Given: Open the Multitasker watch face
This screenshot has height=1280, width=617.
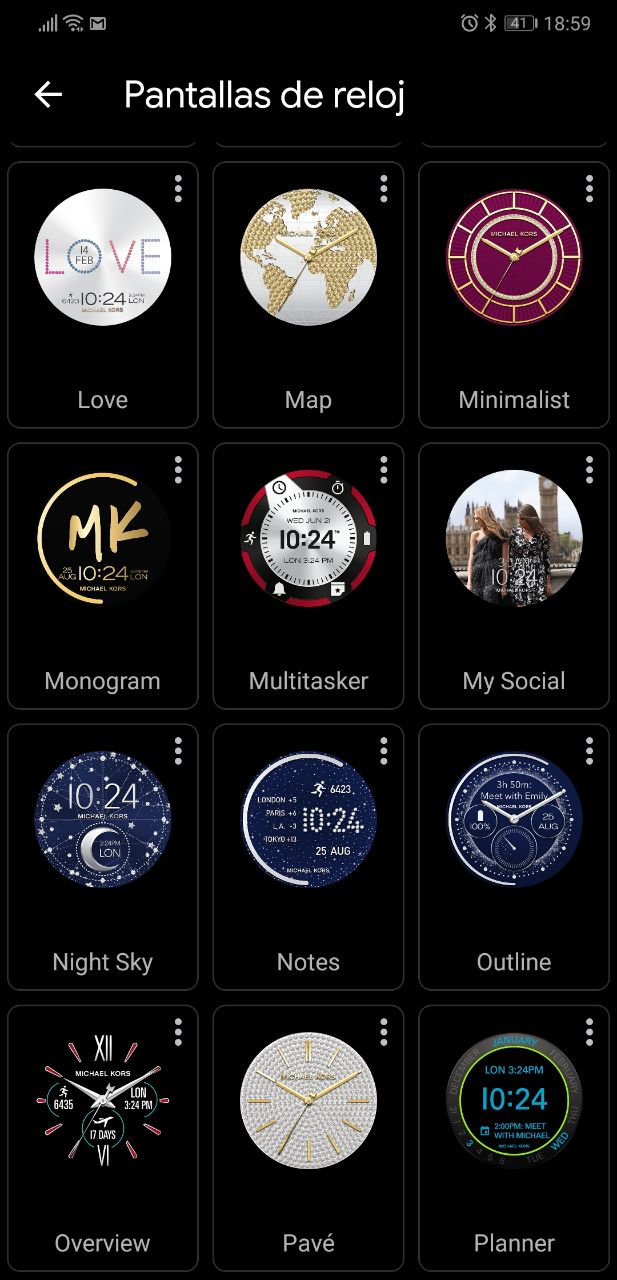Looking at the screenshot, I should click(x=308, y=576).
